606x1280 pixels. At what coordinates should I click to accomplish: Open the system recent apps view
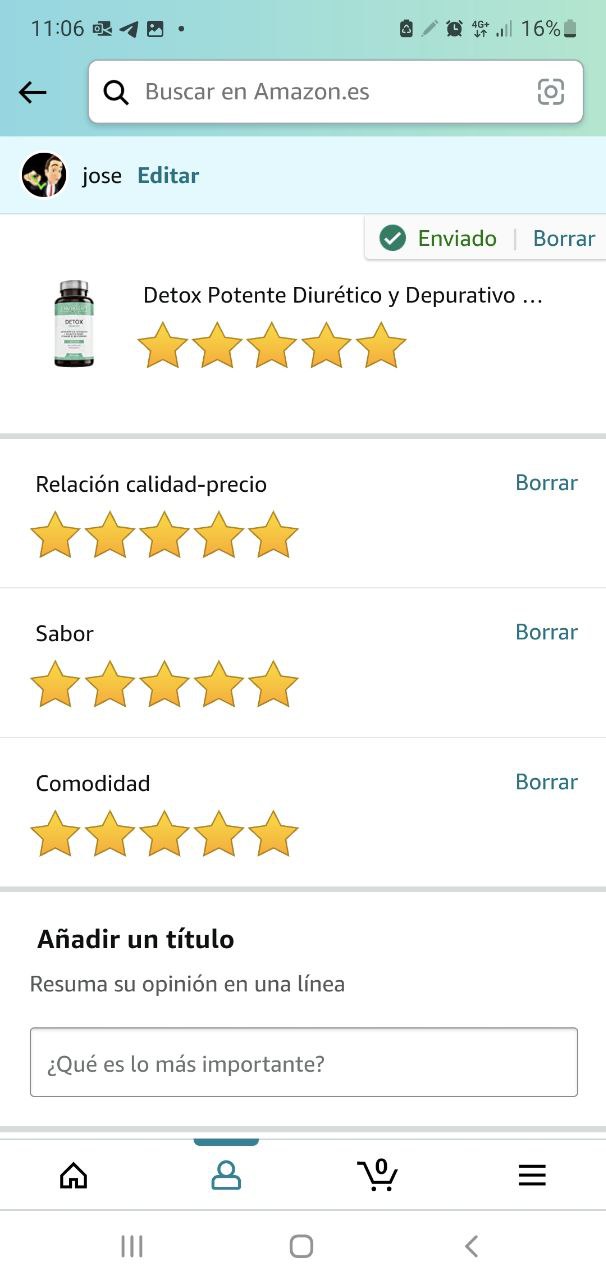(x=131, y=1246)
